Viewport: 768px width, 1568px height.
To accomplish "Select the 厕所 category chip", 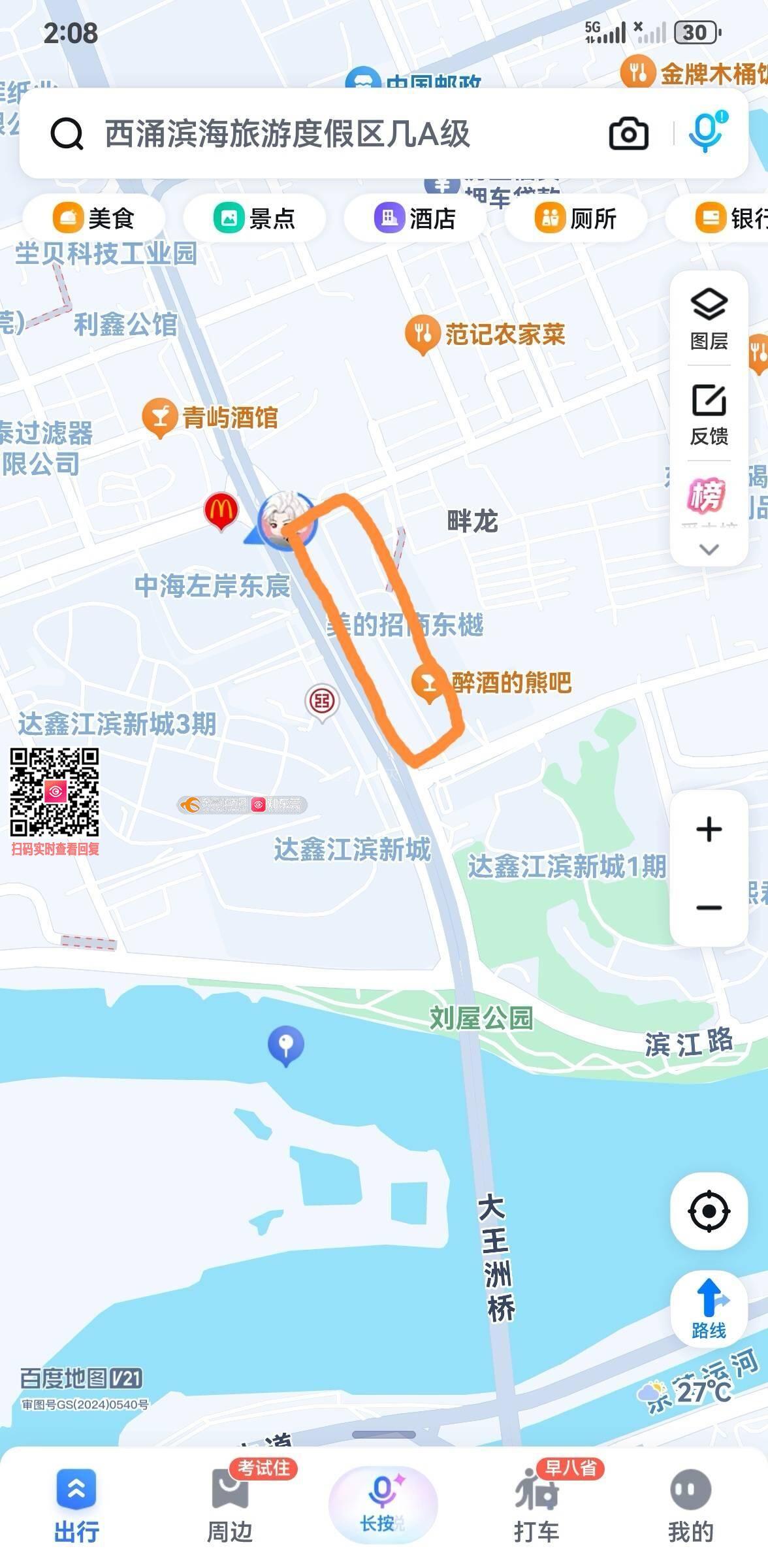I will click(575, 218).
